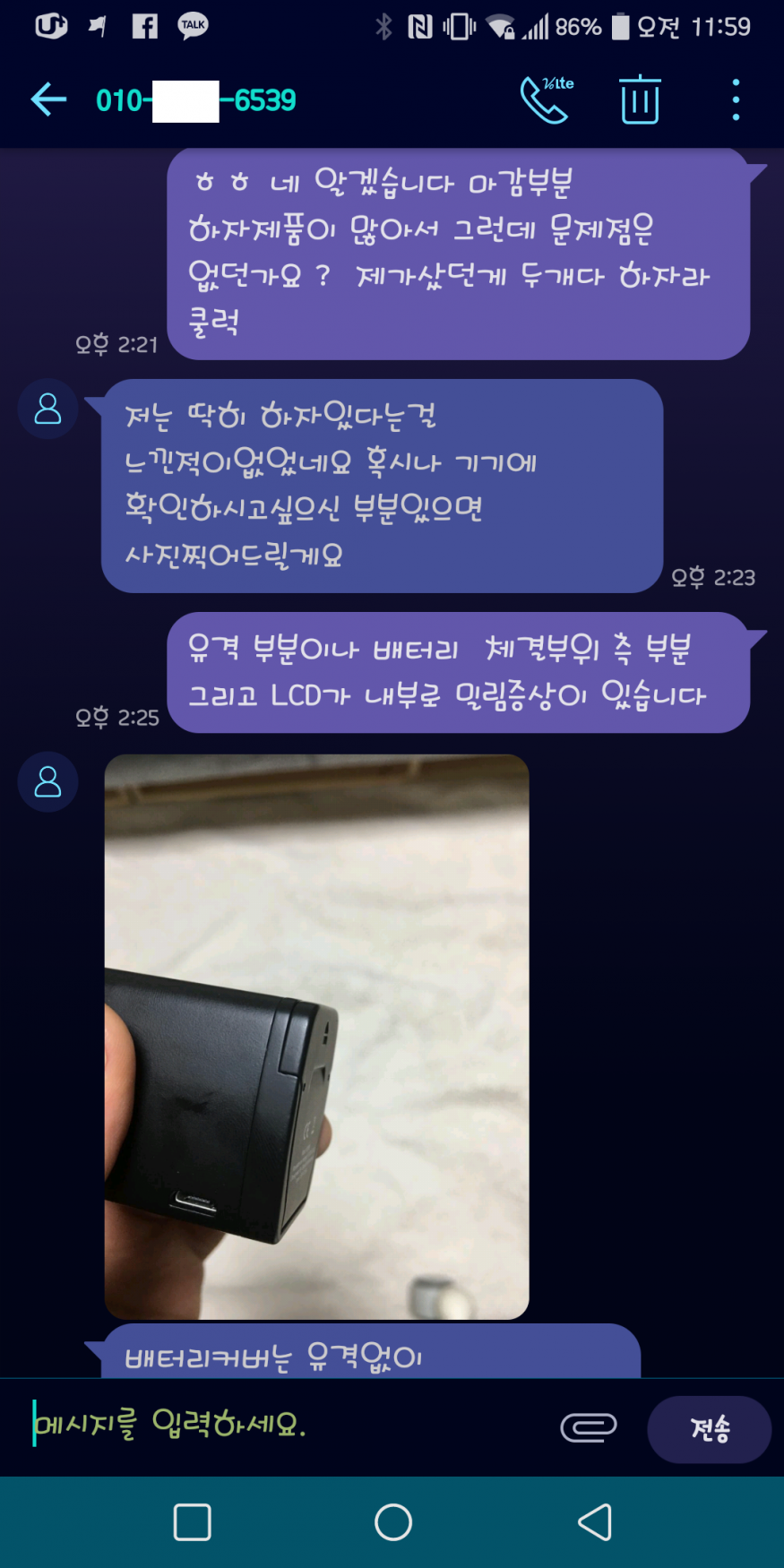784x1568 pixels.
Task: Tap the trash icon to delete messages
Action: tap(640, 99)
